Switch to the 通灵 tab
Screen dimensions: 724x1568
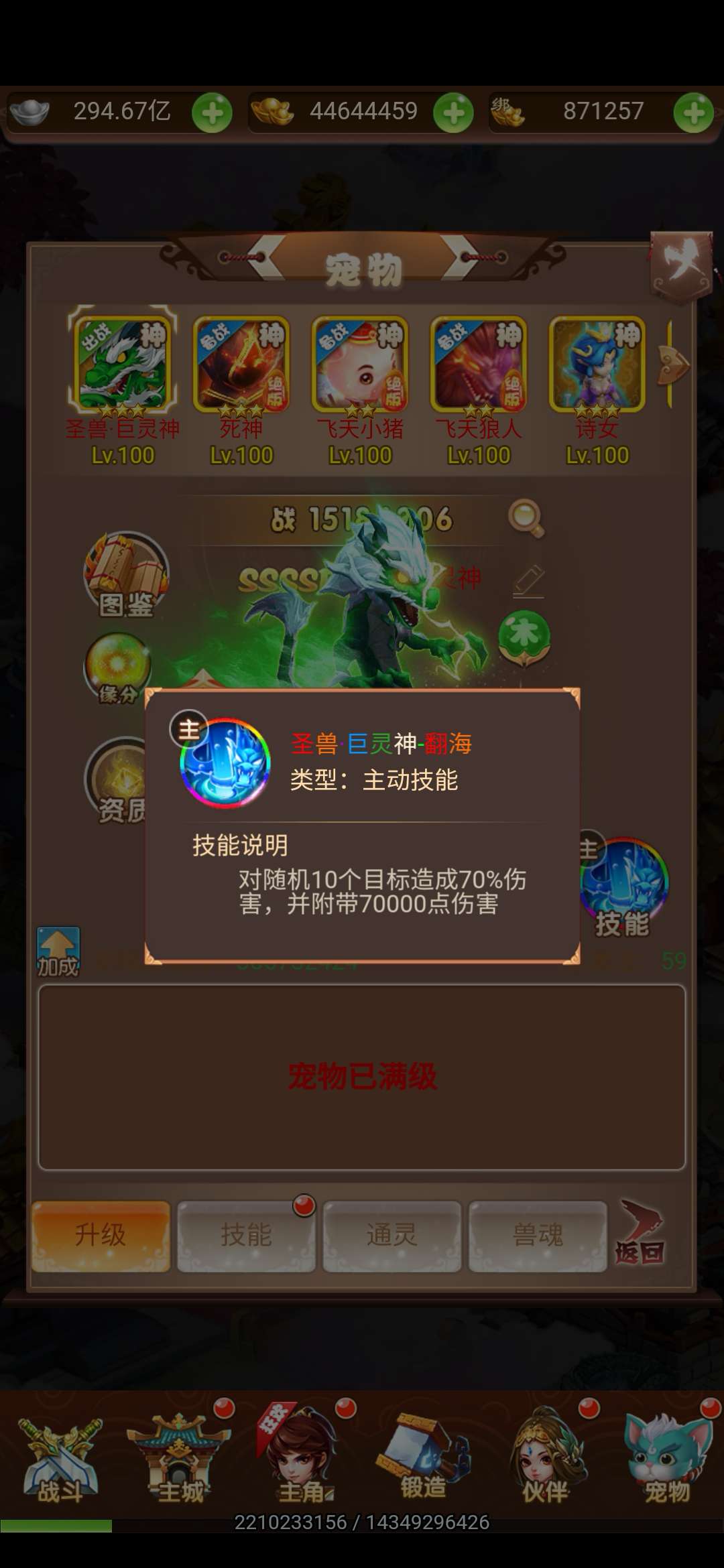(x=392, y=1236)
